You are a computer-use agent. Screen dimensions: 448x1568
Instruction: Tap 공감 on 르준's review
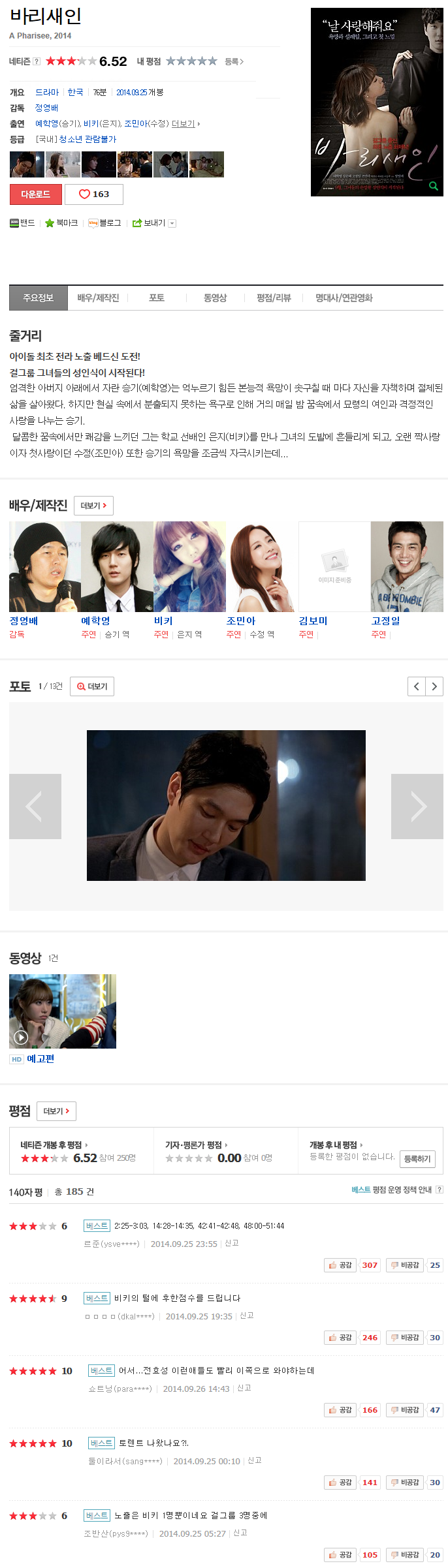pyautogui.click(x=341, y=1265)
